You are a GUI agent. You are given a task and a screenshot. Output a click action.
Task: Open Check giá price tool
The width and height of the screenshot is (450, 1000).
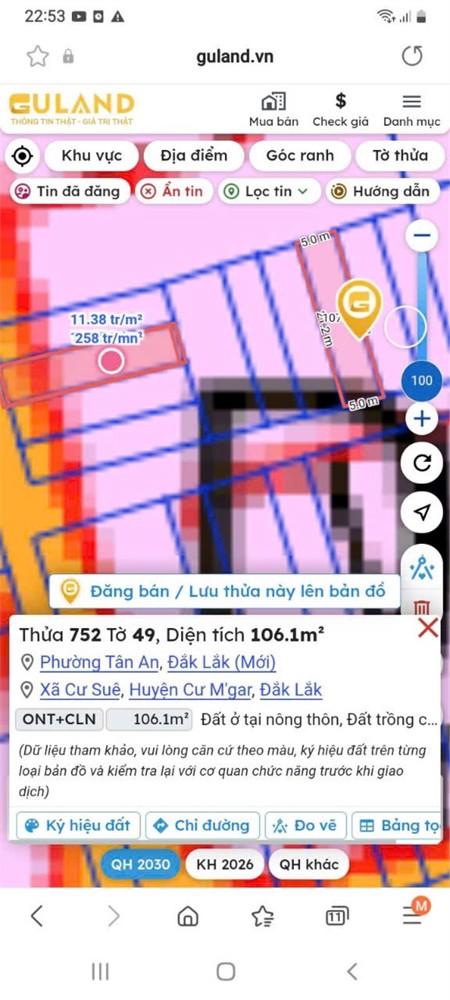tap(340, 110)
